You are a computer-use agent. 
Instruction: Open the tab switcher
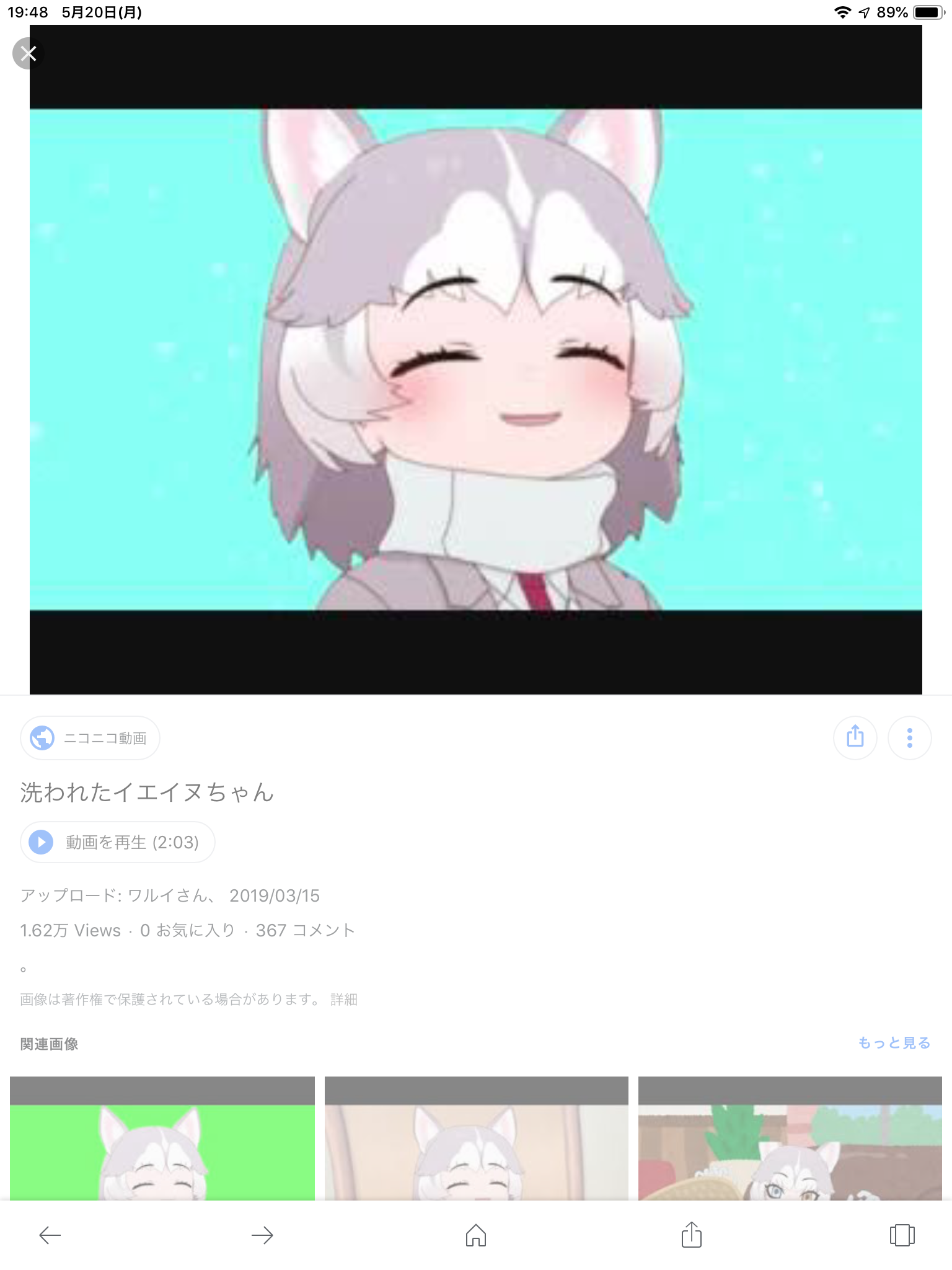click(902, 1235)
